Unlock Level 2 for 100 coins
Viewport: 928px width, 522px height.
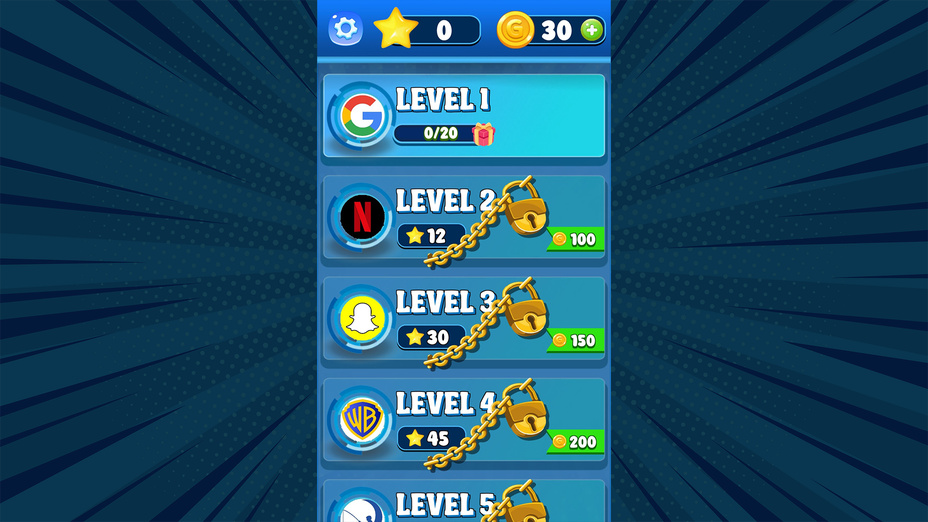[x=576, y=239]
